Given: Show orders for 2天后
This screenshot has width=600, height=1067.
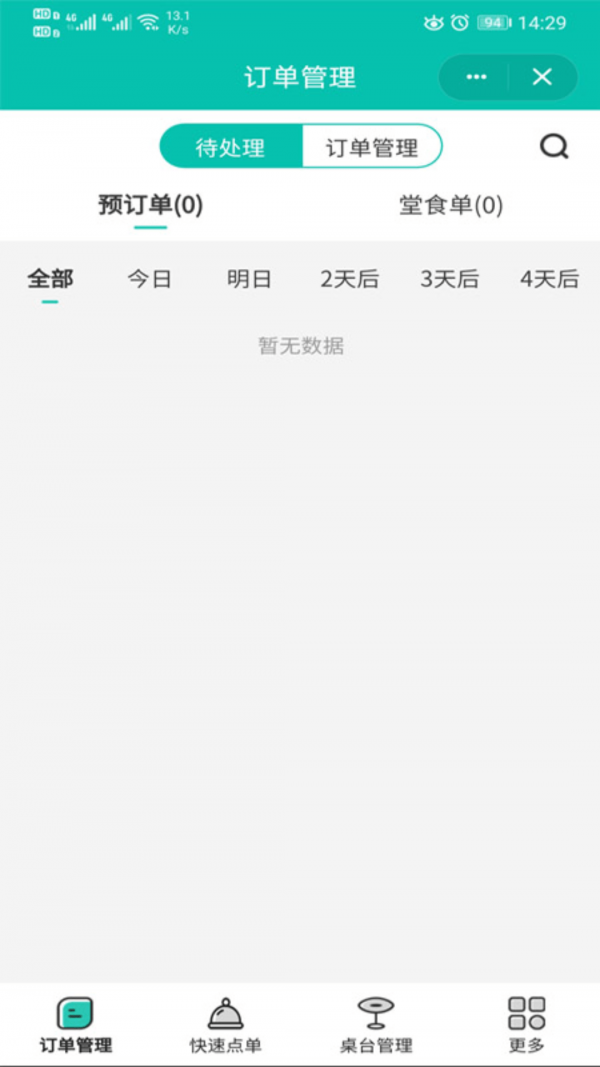Looking at the screenshot, I should [x=349, y=279].
